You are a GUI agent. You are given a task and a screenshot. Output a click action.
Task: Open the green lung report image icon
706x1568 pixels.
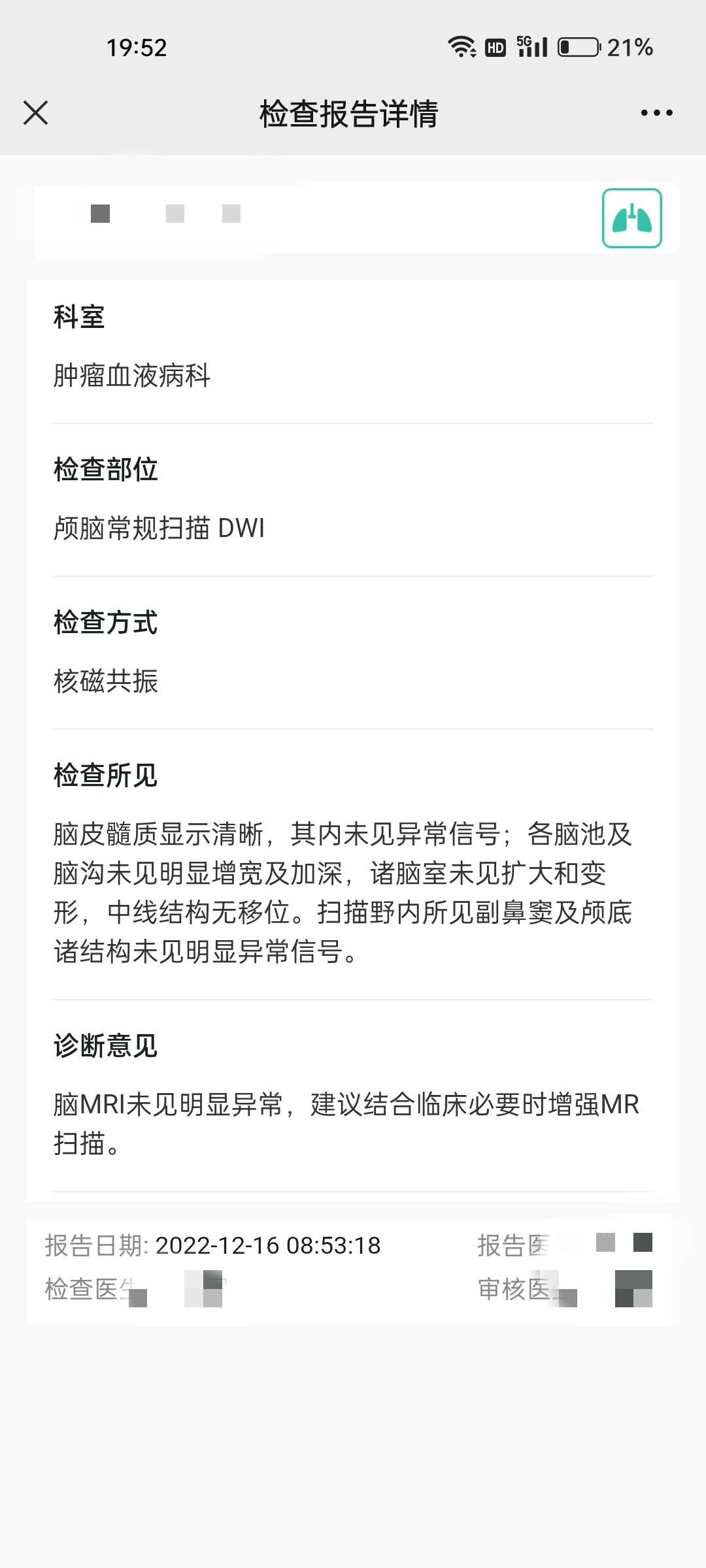point(631,218)
